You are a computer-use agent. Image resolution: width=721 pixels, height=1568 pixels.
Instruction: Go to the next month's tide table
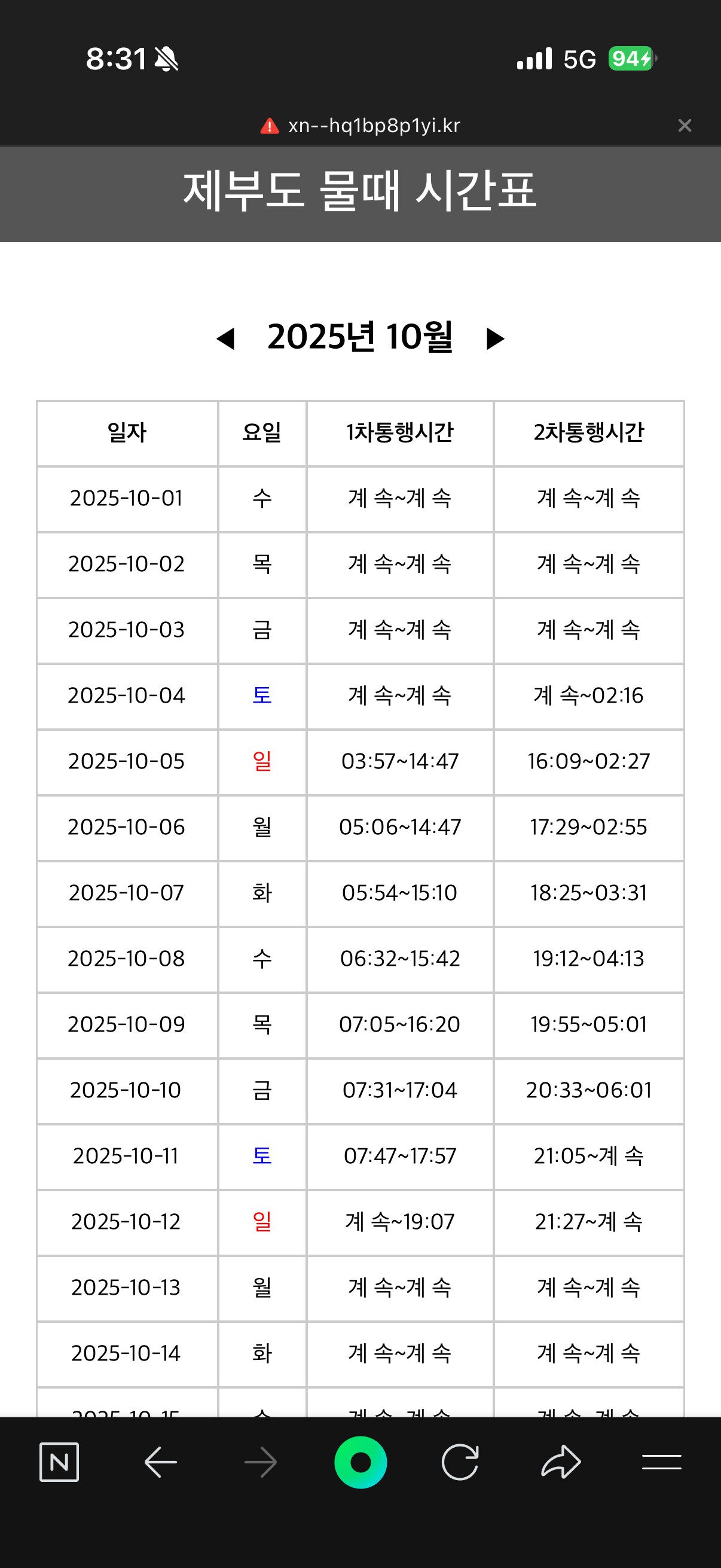coord(495,338)
